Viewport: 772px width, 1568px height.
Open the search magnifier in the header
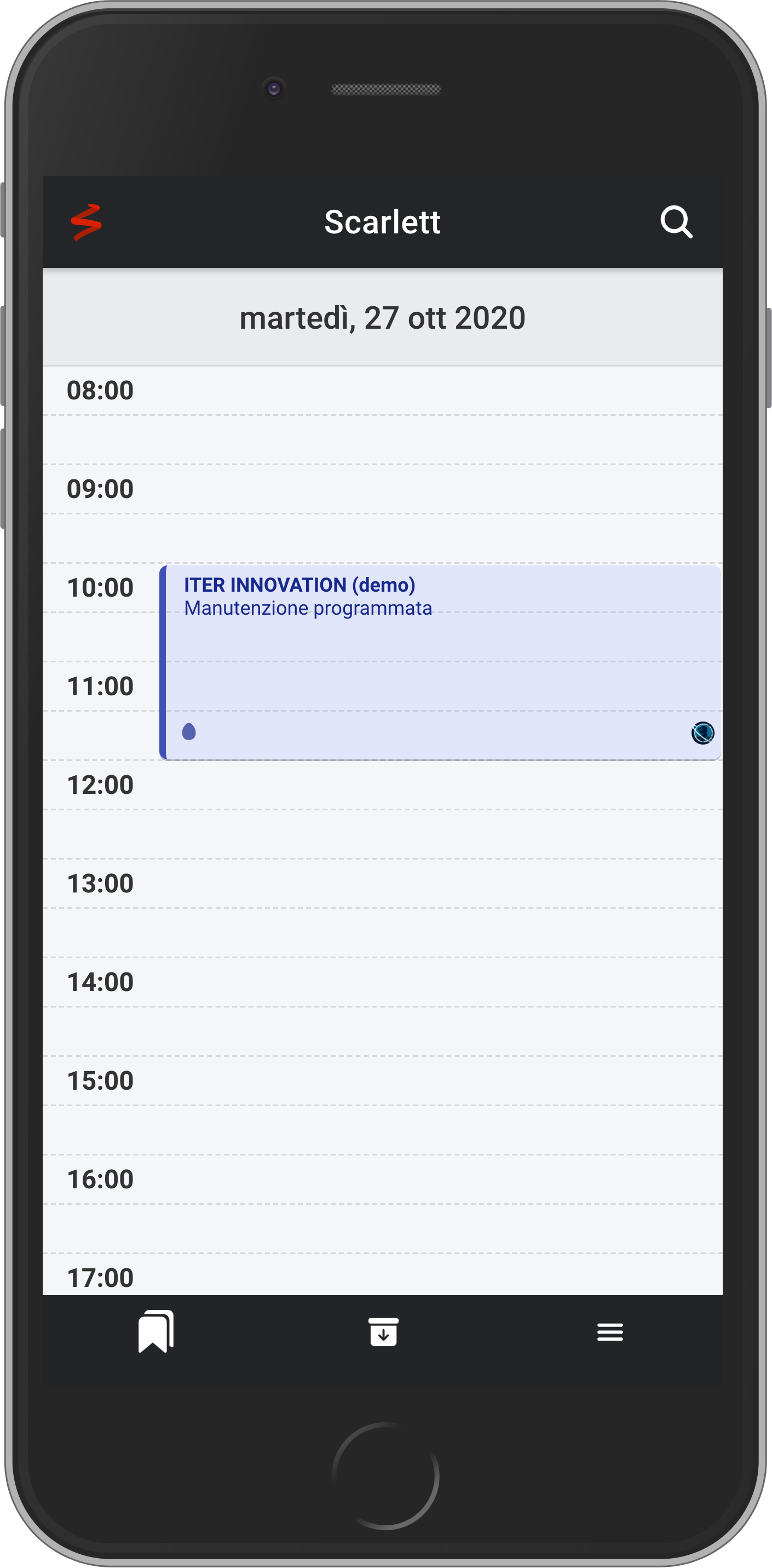[x=676, y=221]
